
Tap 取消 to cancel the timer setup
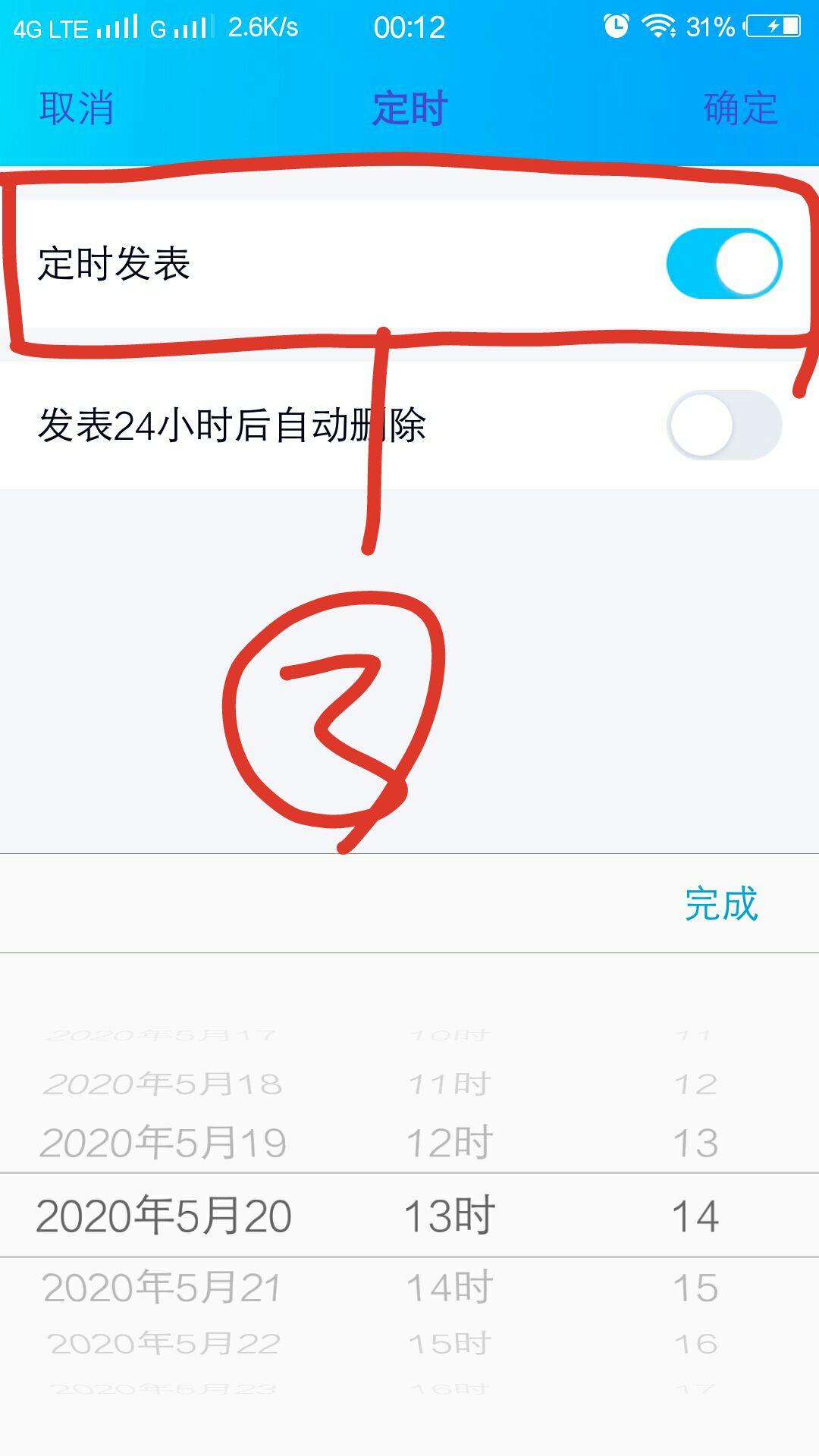77,108
